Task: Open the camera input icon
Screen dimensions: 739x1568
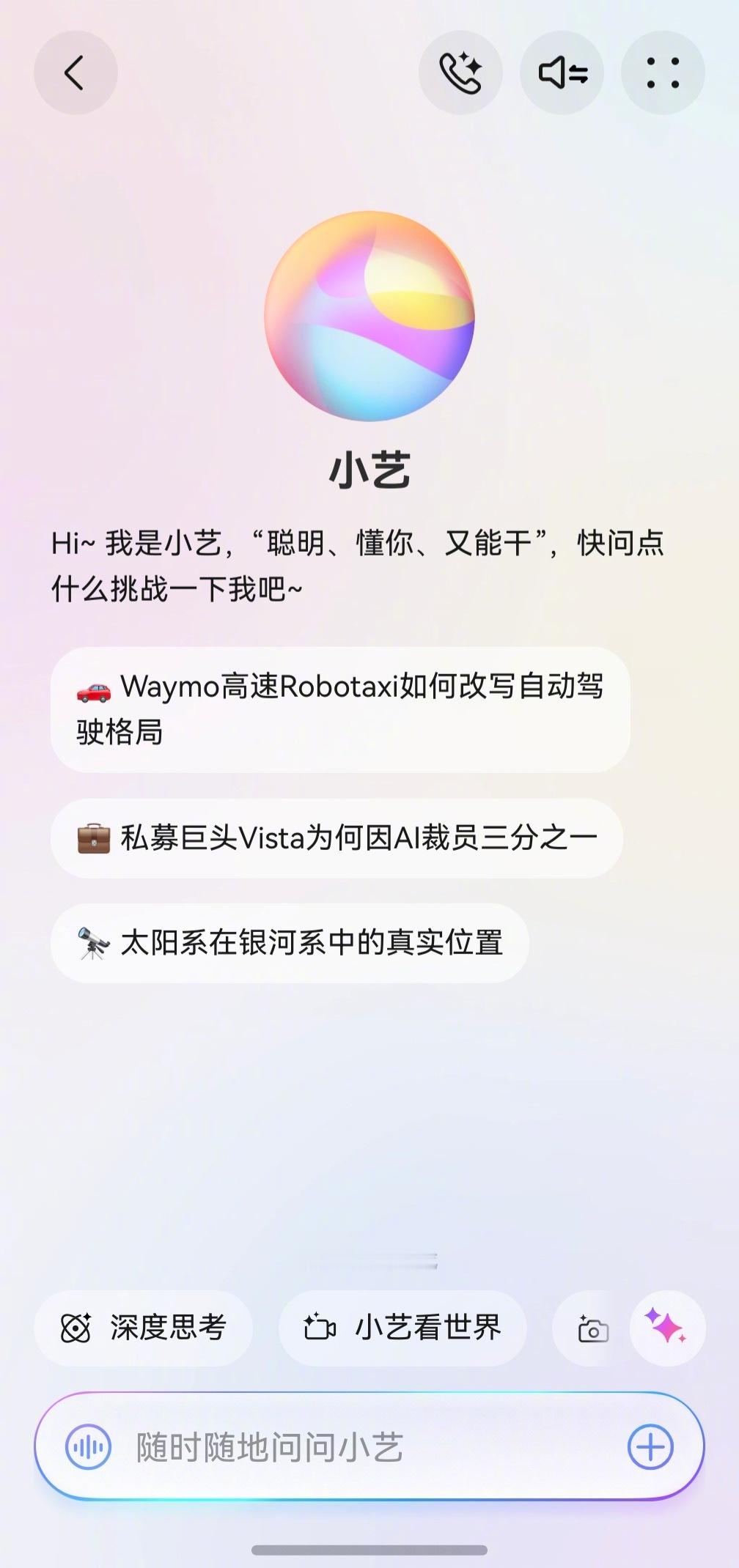Action: point(595,1328)
